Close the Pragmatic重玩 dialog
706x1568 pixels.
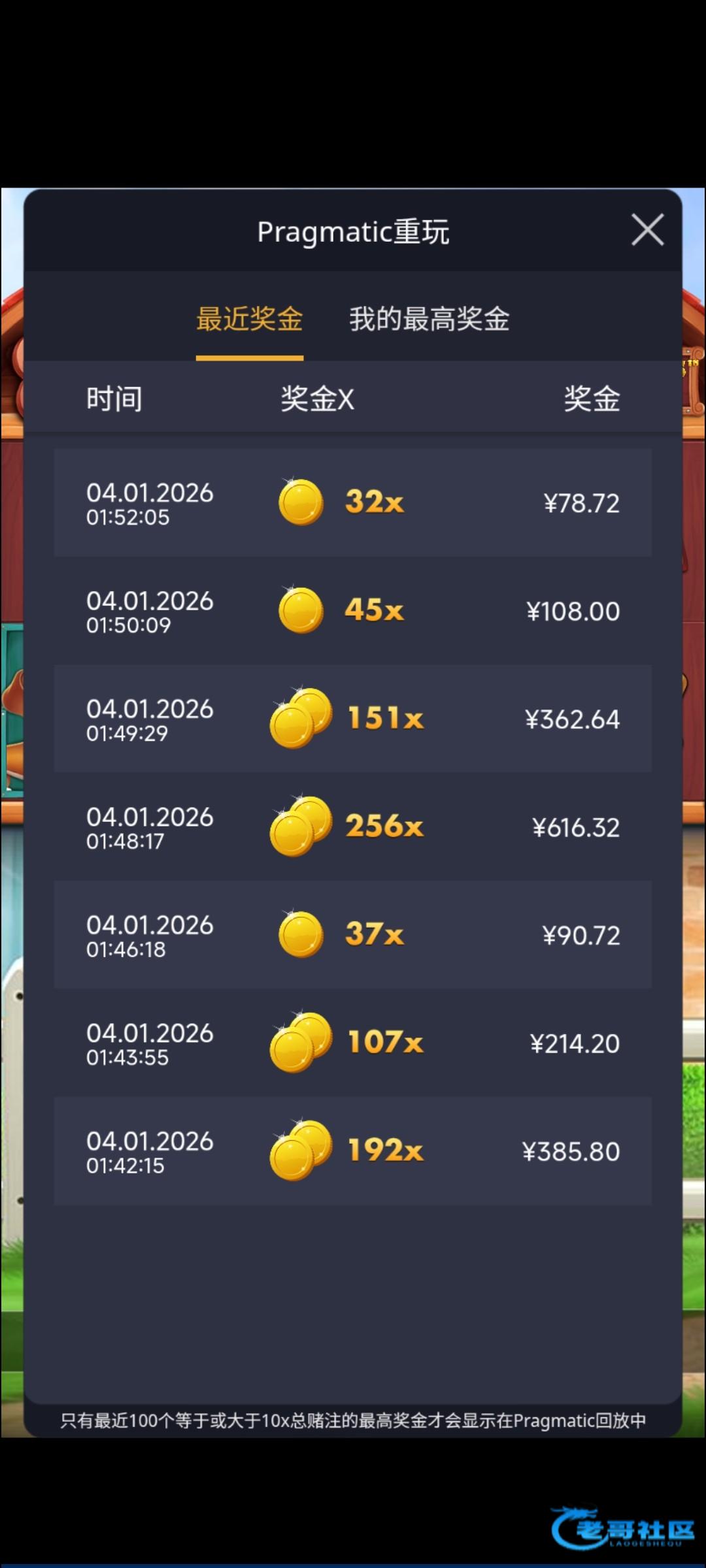pyautogui.click(x=647, y=230)
